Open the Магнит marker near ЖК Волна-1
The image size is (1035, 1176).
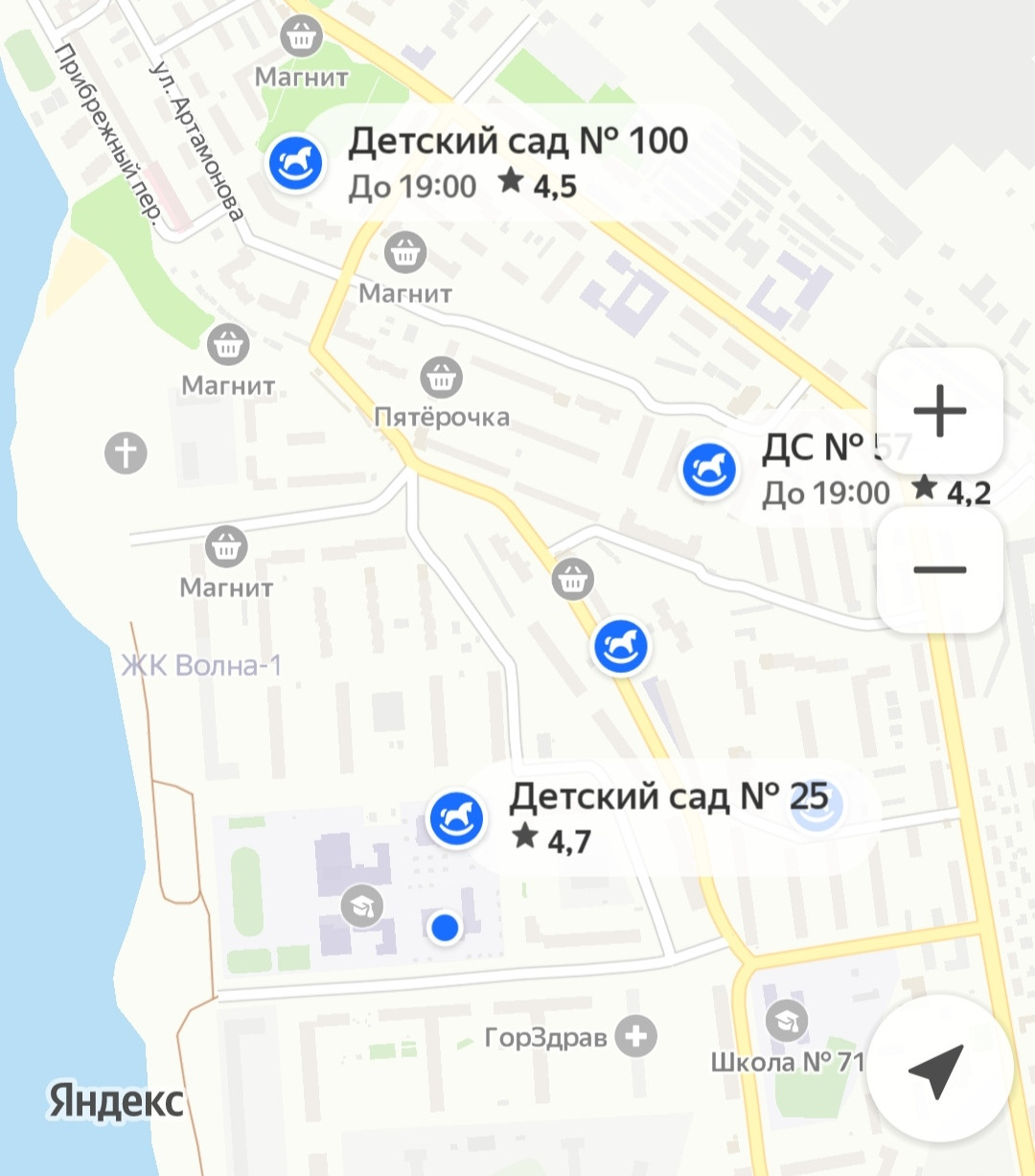tap(226, 547)
